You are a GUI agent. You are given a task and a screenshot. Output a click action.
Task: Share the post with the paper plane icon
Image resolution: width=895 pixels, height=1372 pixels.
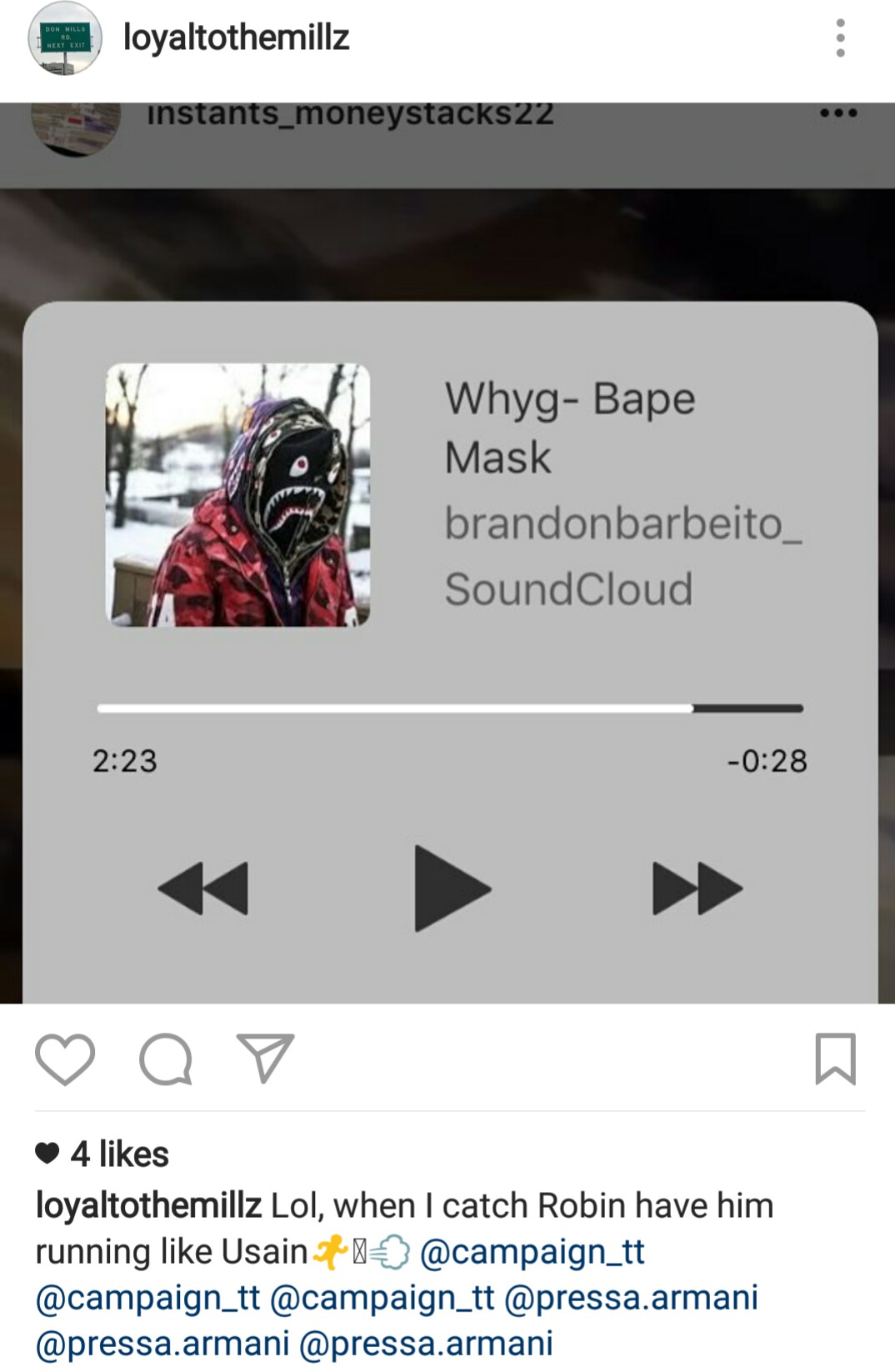tap(265, 1058)
